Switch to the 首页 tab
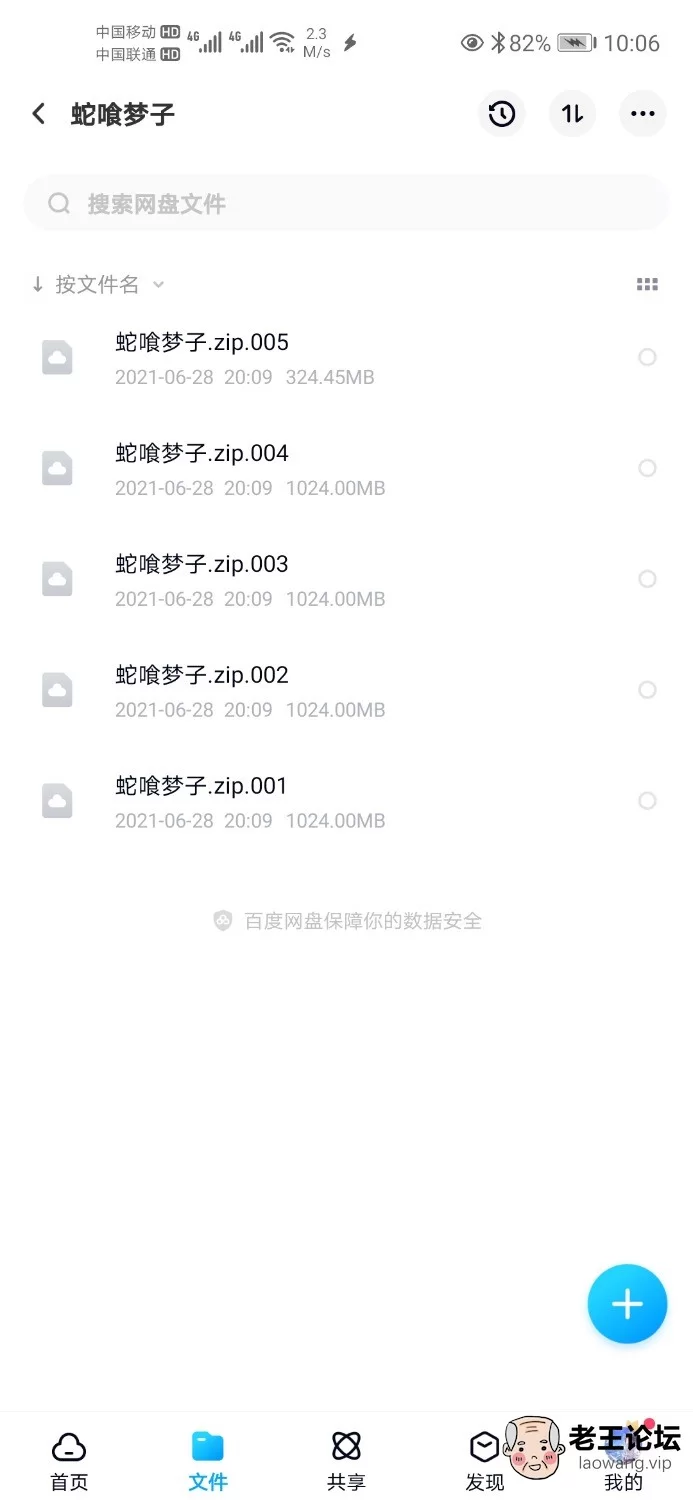Image resolution: width=693 pixels, height=1500 pixels. tap(69, 1460)
